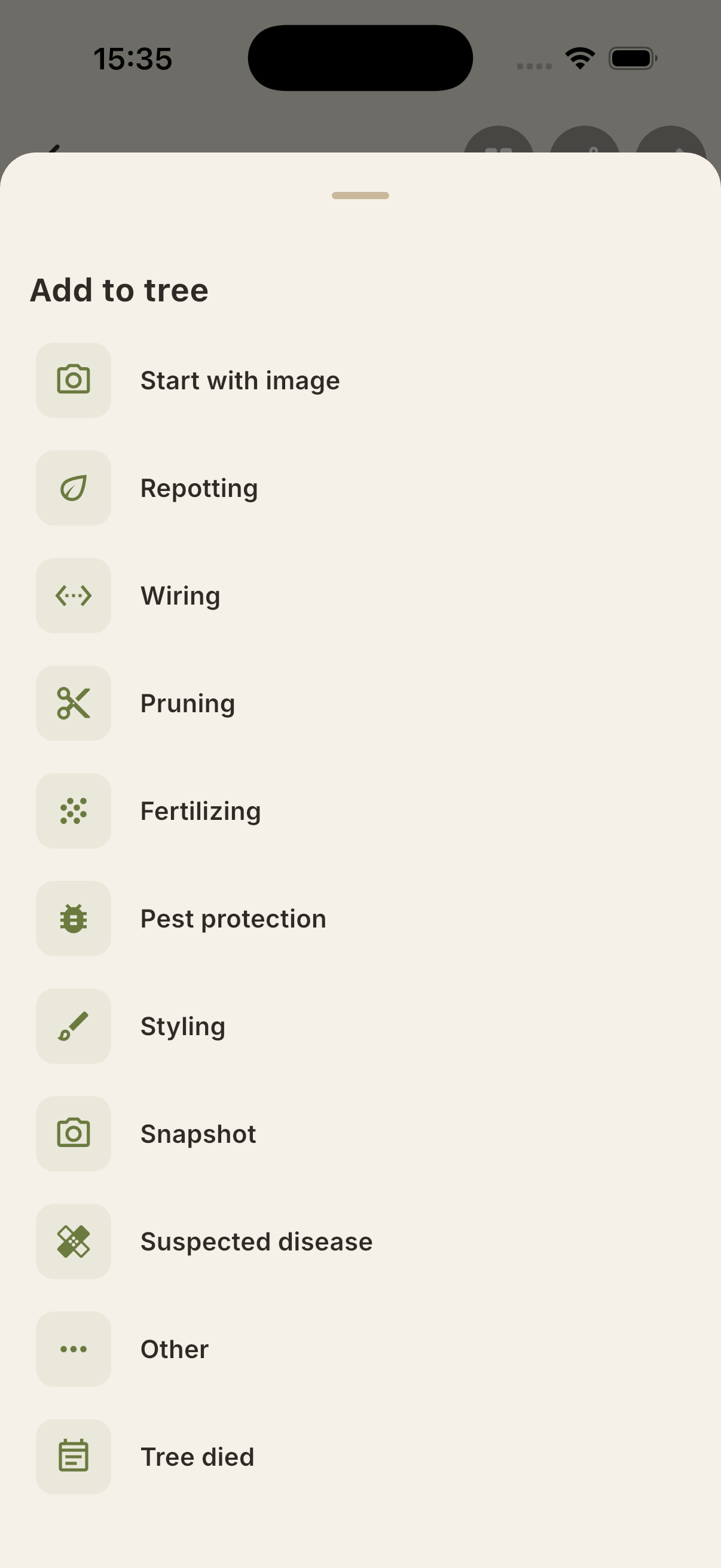Add a Wiring entry
The width and height of the screenshot is (721, 1568).
pos(180,596)
